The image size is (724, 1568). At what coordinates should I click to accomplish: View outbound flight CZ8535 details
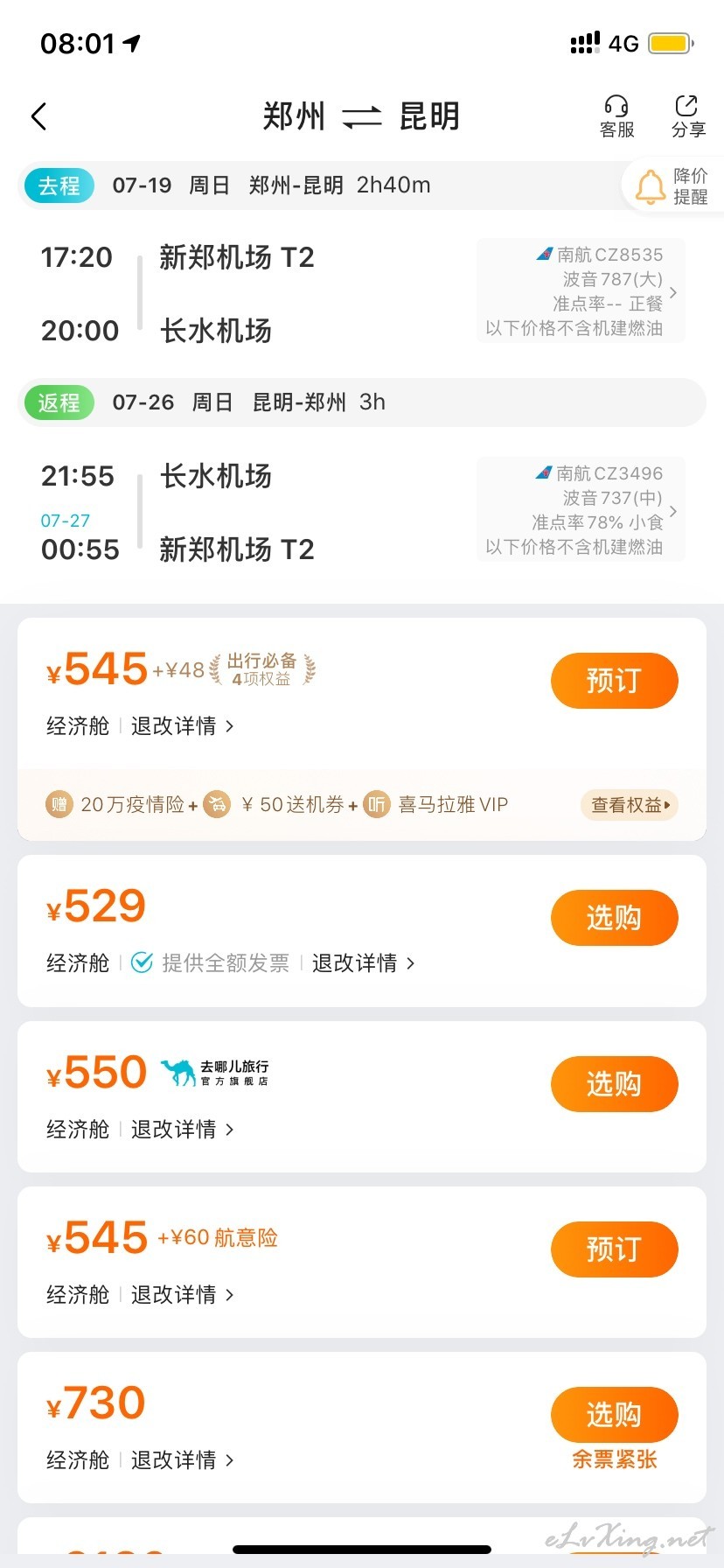click(581, 291)
